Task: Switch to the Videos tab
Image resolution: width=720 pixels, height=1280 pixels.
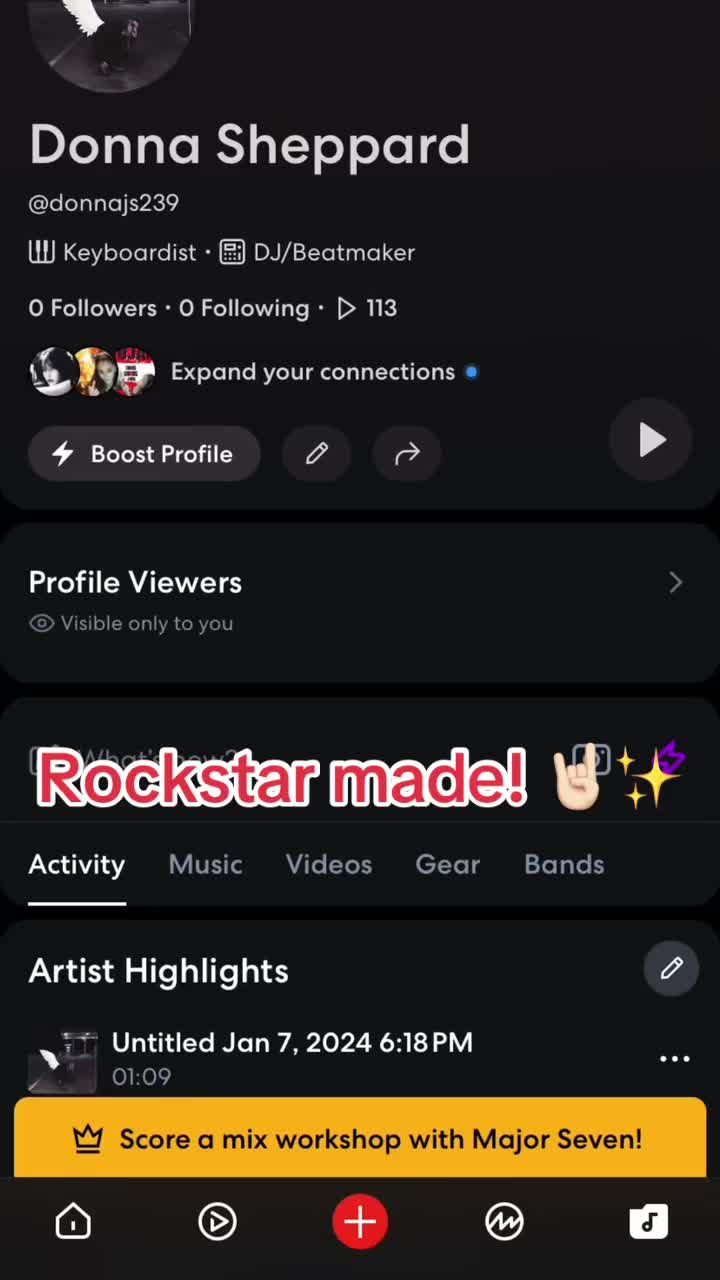Action: click(329, 865)
